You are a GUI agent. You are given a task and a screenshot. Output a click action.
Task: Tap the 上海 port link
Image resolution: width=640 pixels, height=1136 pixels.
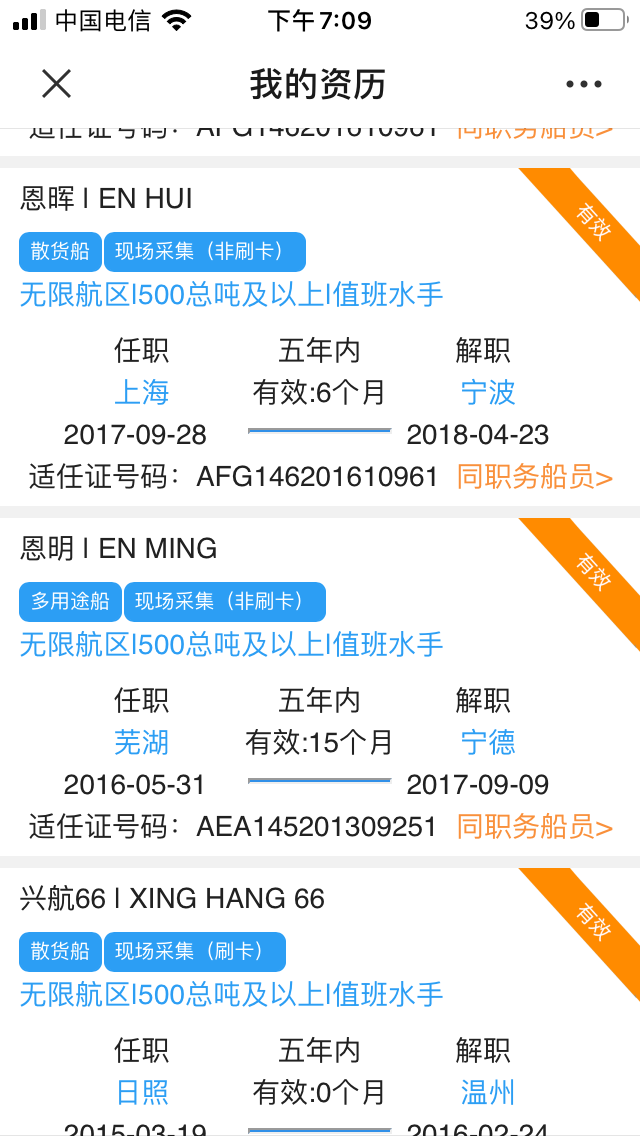click(141, 393)
